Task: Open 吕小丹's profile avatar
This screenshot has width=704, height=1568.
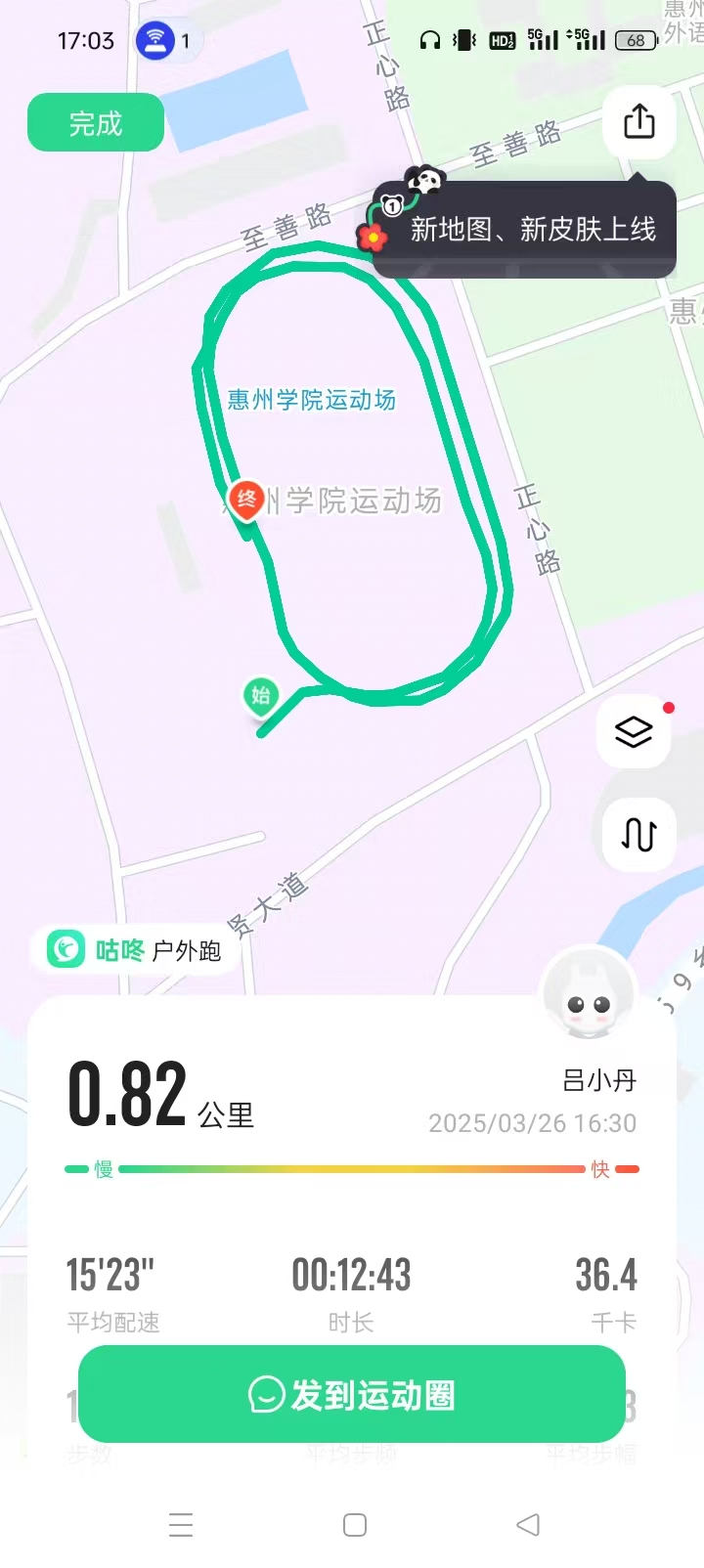Action: (589, 993)
